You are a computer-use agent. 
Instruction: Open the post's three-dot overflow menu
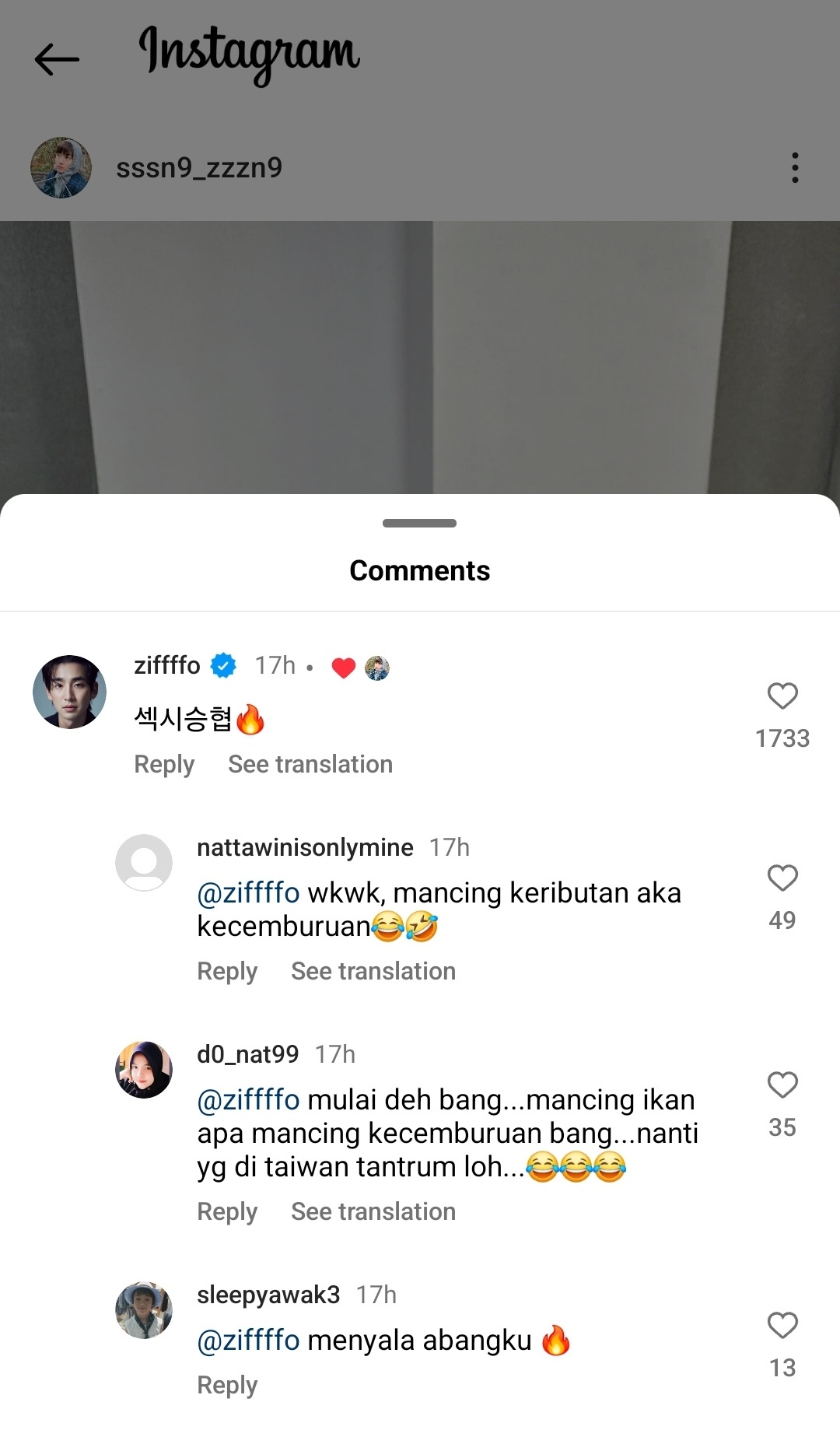click(794, 168)
